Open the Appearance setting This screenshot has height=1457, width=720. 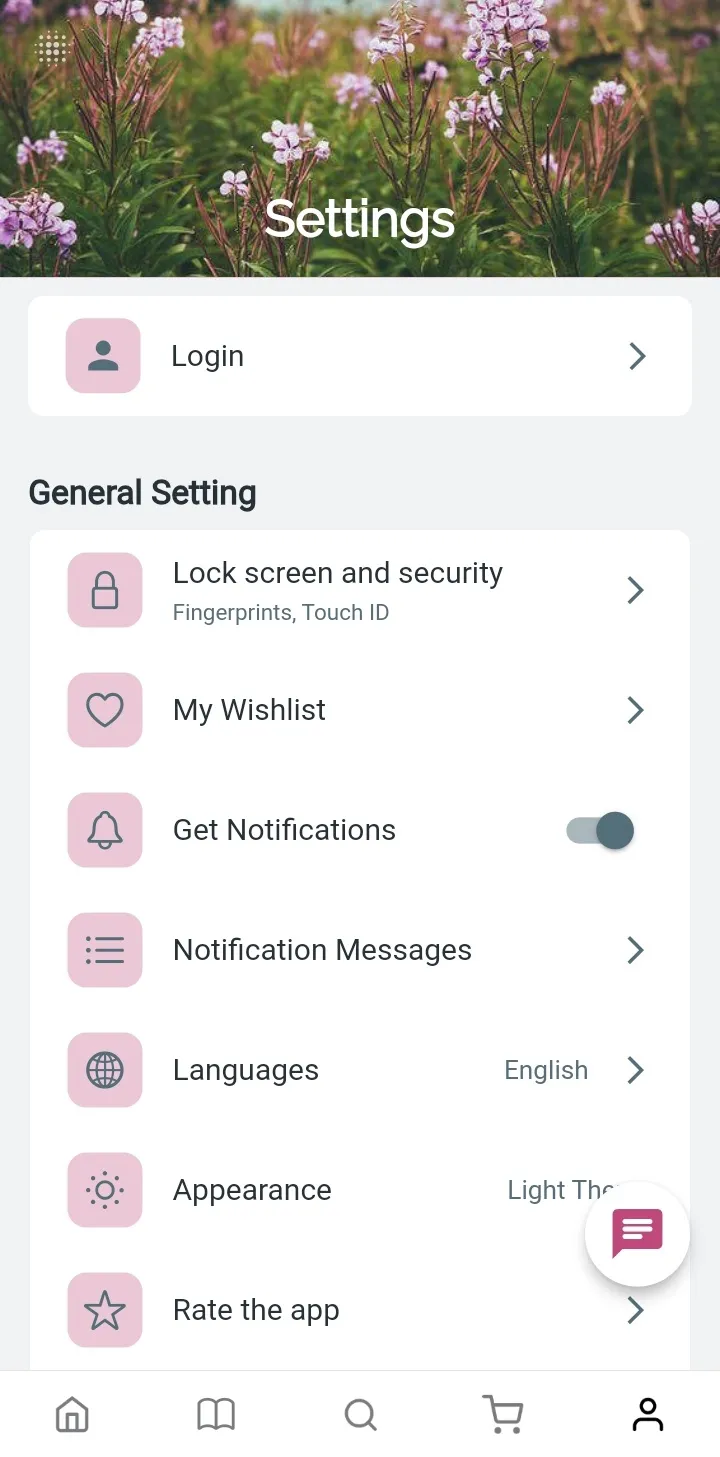pyautogui.click(x=330, y=1190)
